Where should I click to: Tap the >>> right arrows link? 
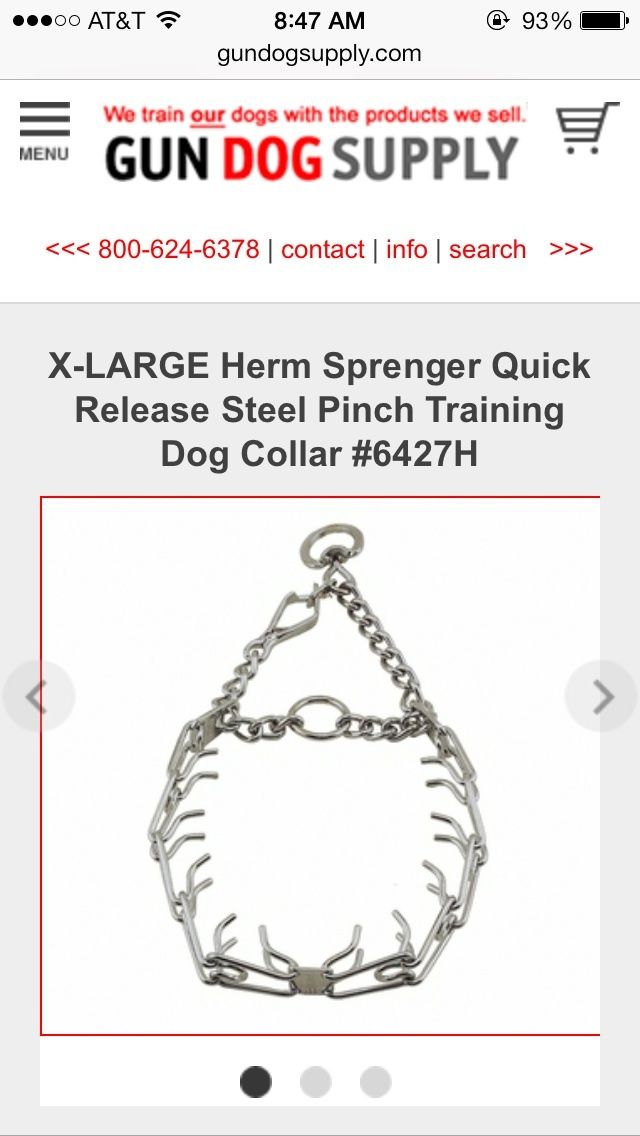click(571, 249)
